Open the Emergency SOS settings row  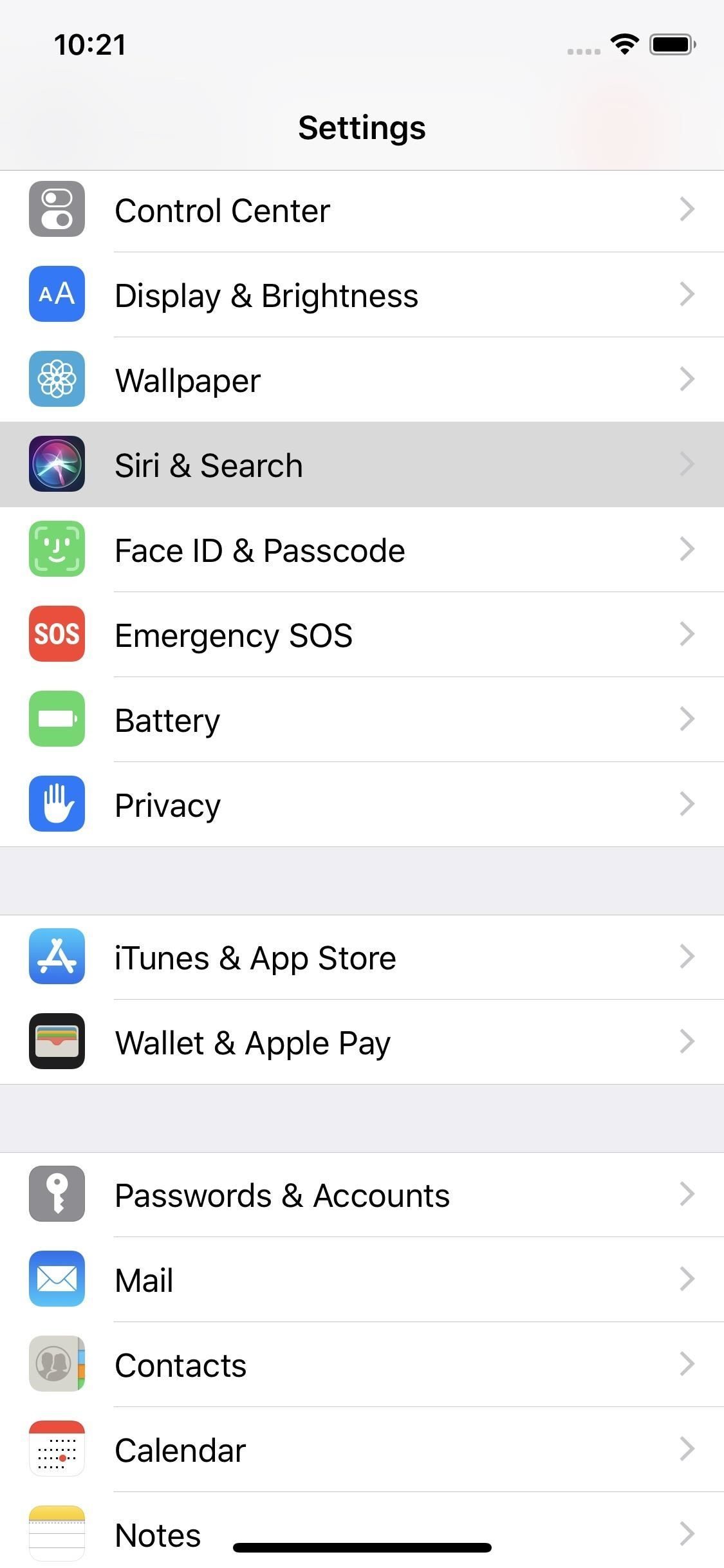pos(362,635)
